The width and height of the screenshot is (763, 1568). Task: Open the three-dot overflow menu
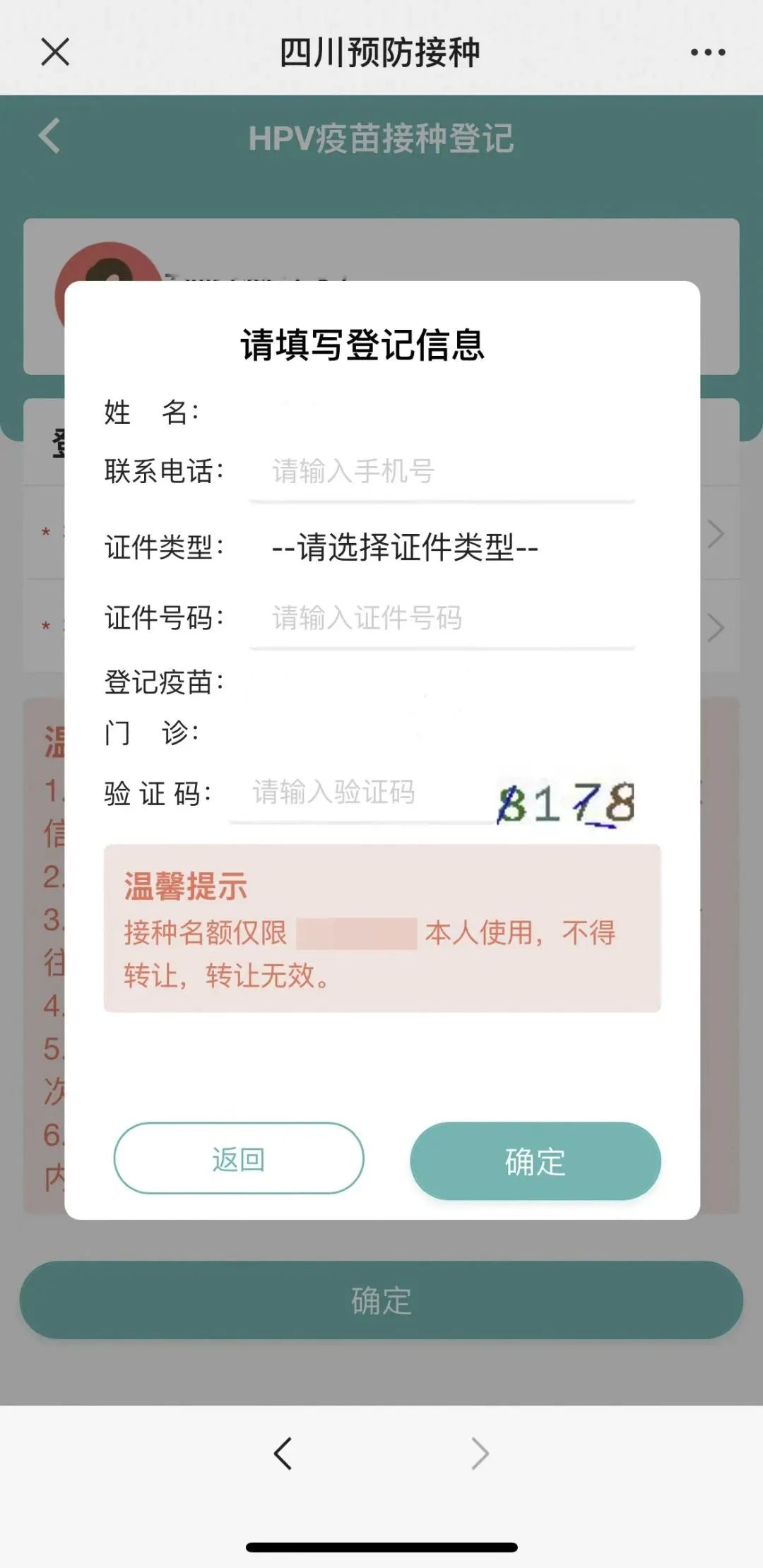pyautogui.click(x=707, y=52)
